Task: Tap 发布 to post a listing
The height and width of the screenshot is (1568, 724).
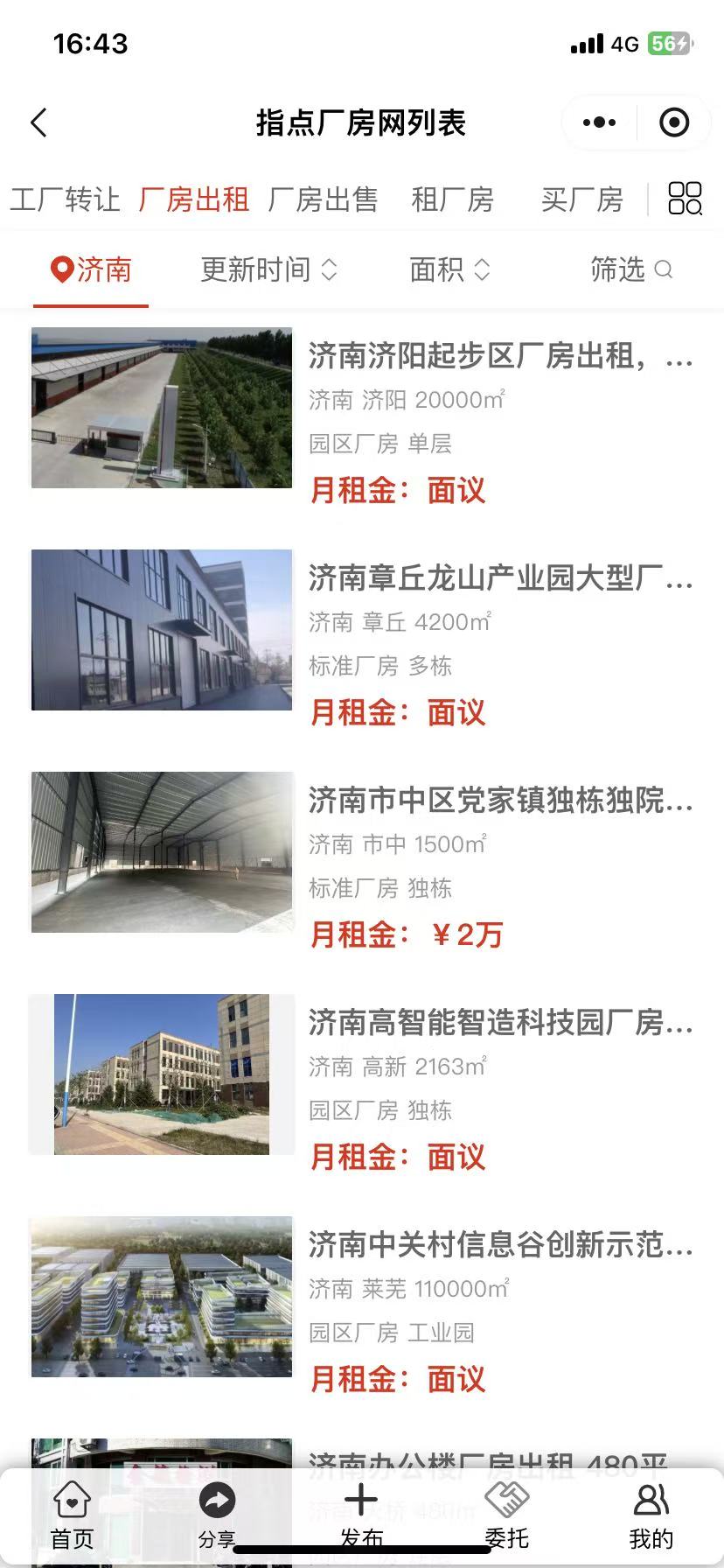Action: [361, 1515]
